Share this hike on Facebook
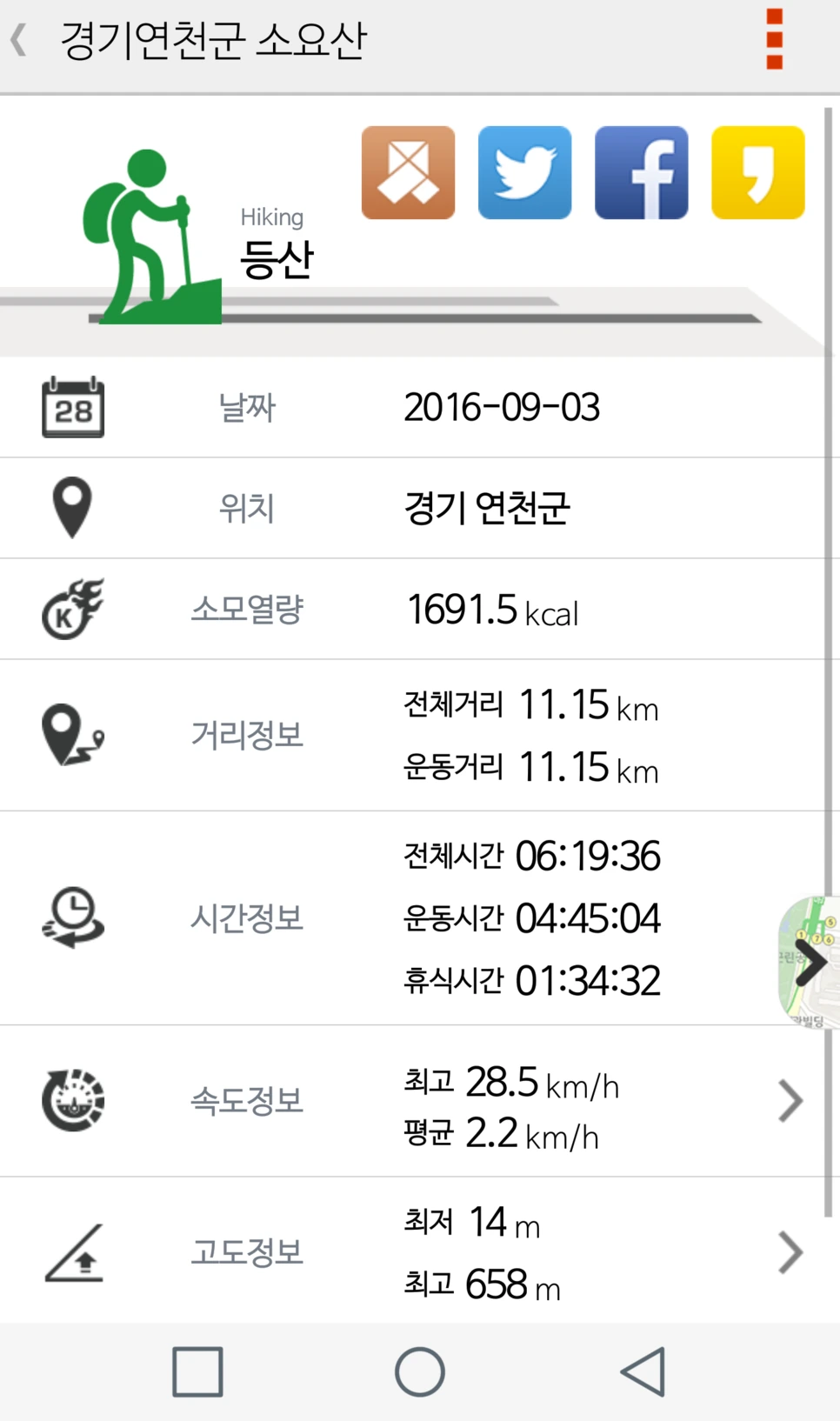This screenshot has width=840, height=1421. point(641,172)
